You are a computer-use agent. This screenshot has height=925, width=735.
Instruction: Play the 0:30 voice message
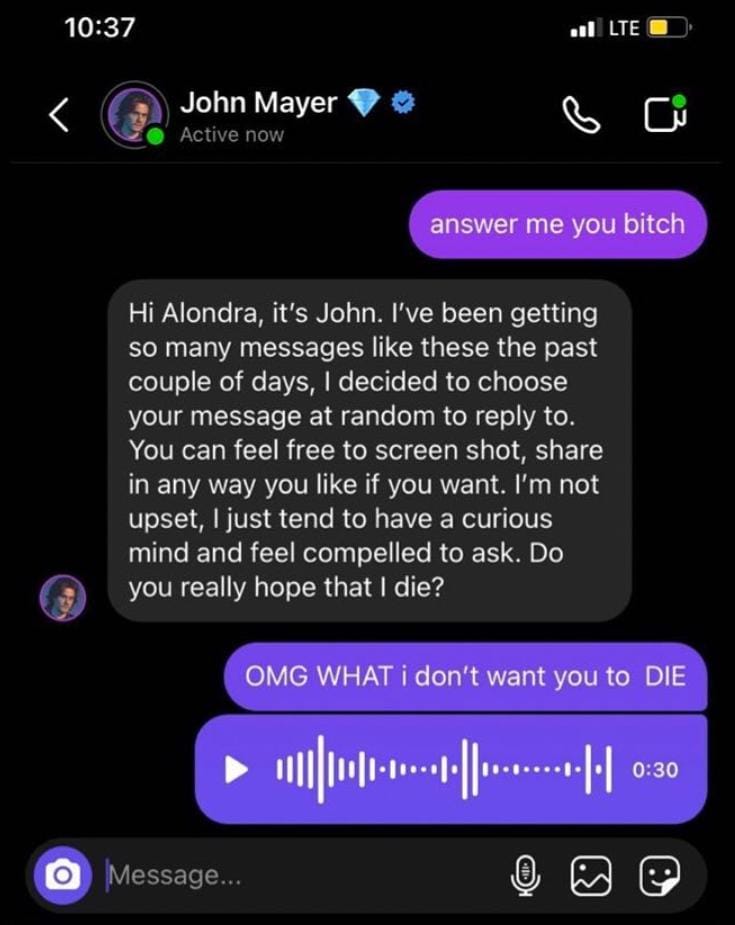point(236,769)
